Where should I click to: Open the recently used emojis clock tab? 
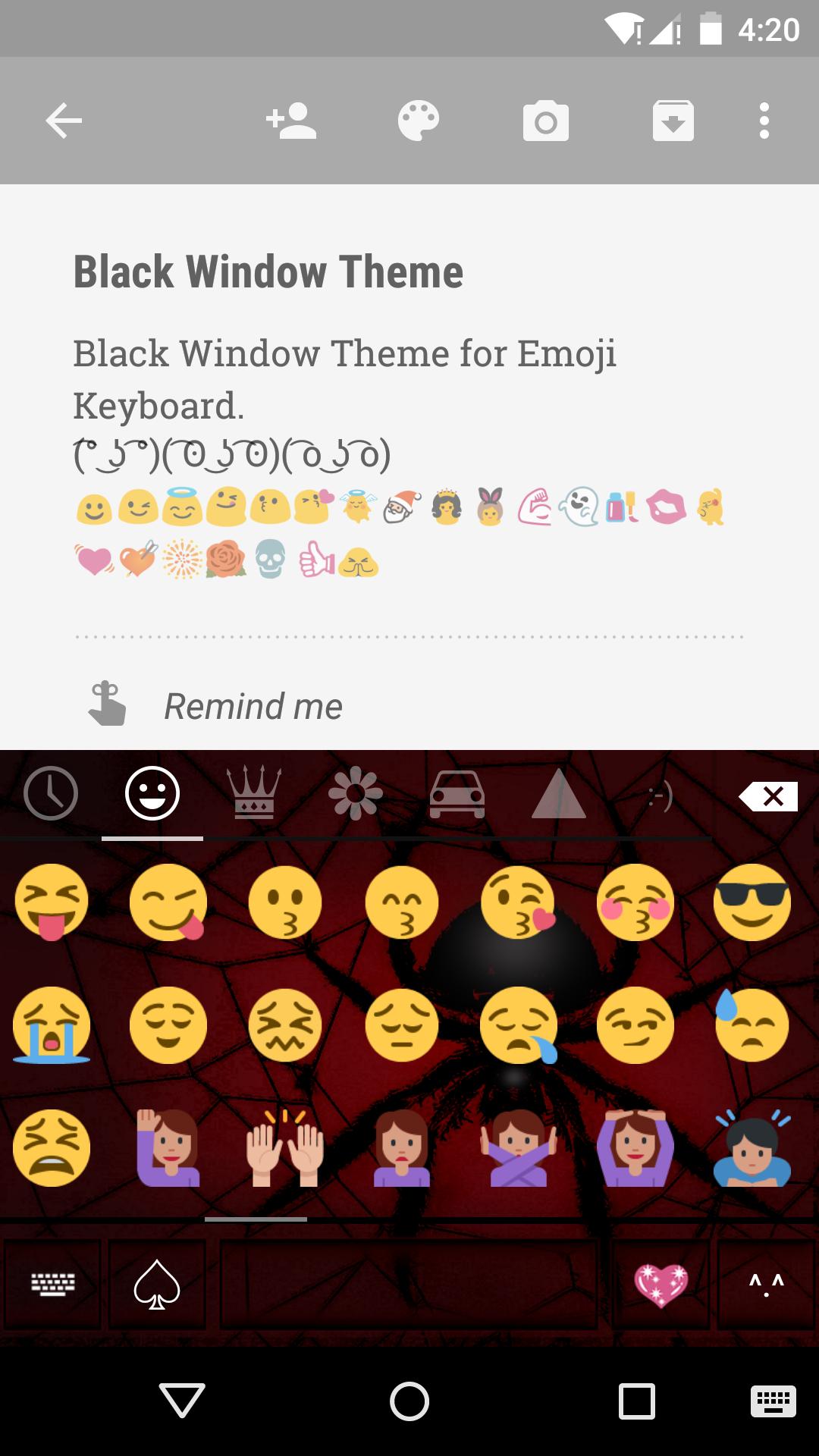(51, 793)
